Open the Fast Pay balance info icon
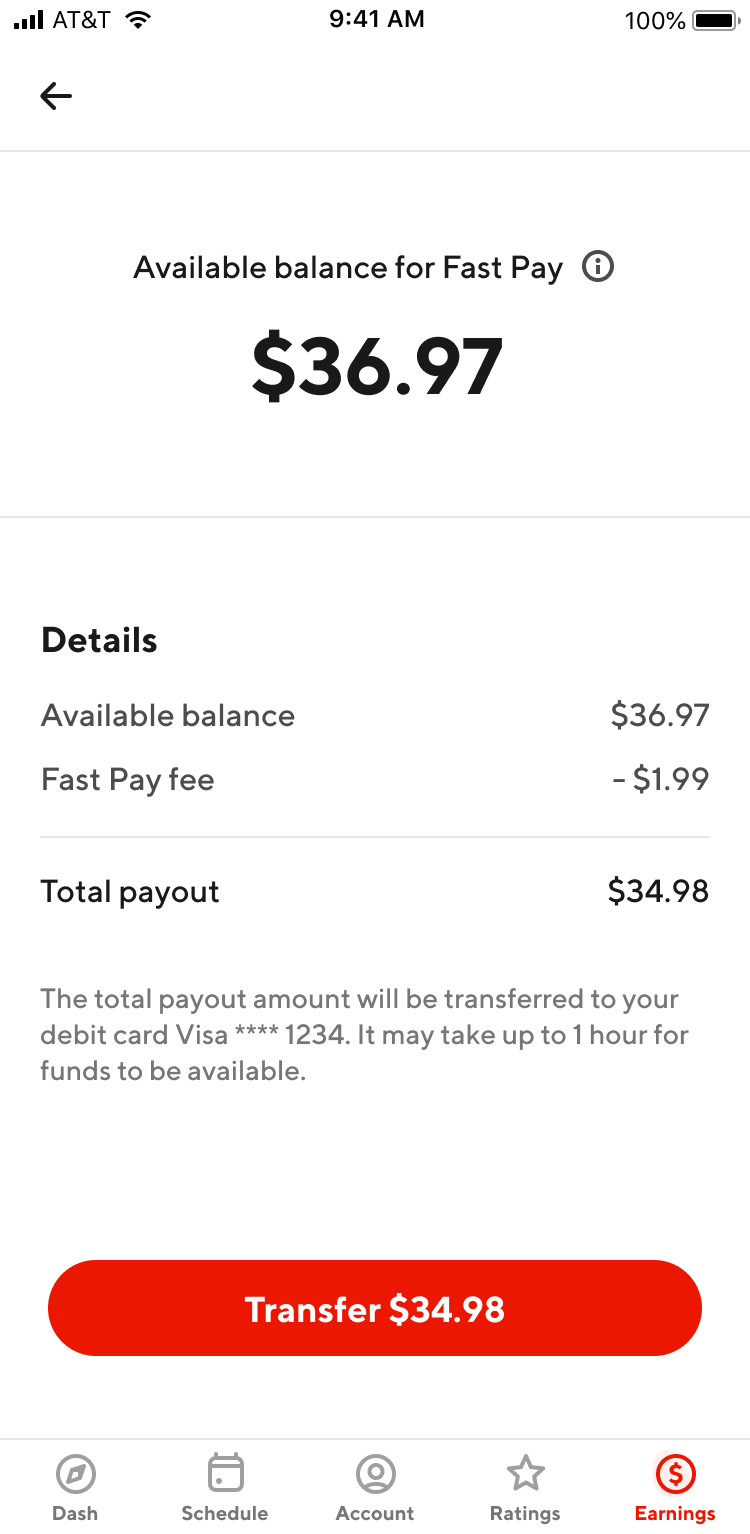 (598, 267)
